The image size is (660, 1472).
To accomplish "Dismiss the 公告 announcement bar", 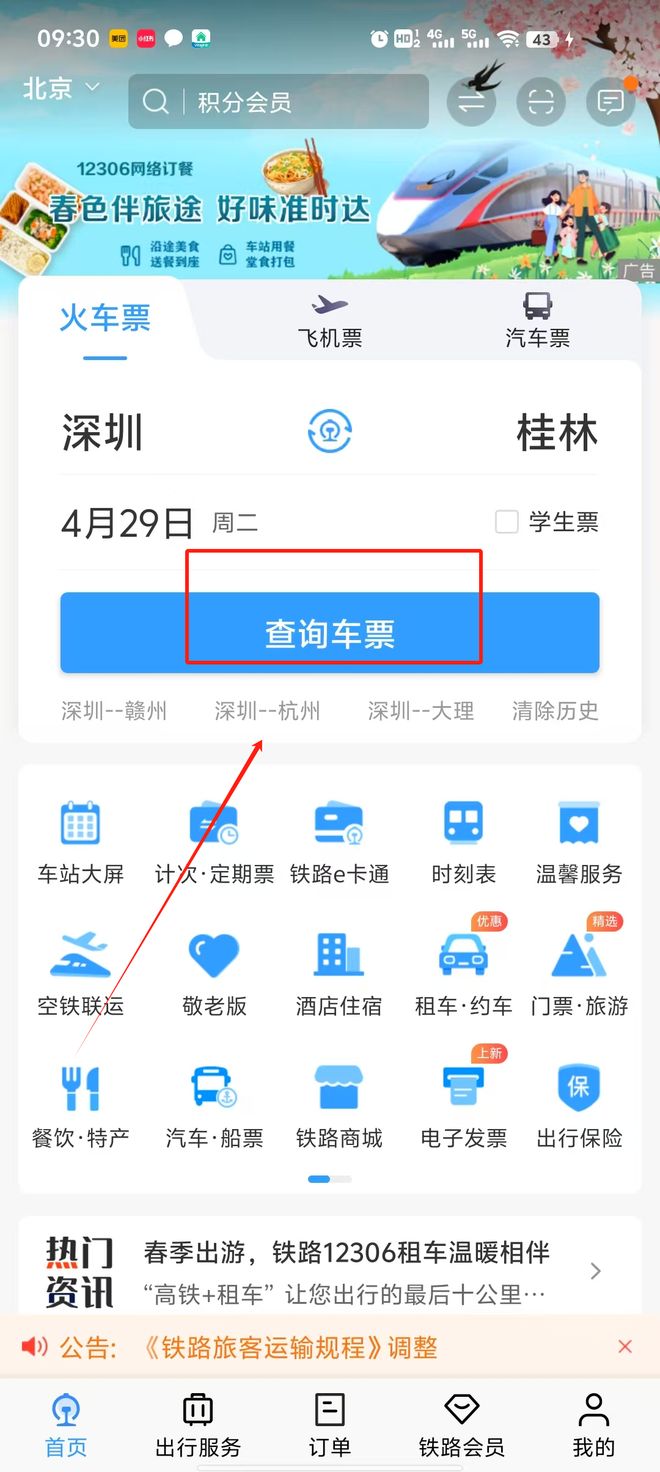I will (625, 1347).
